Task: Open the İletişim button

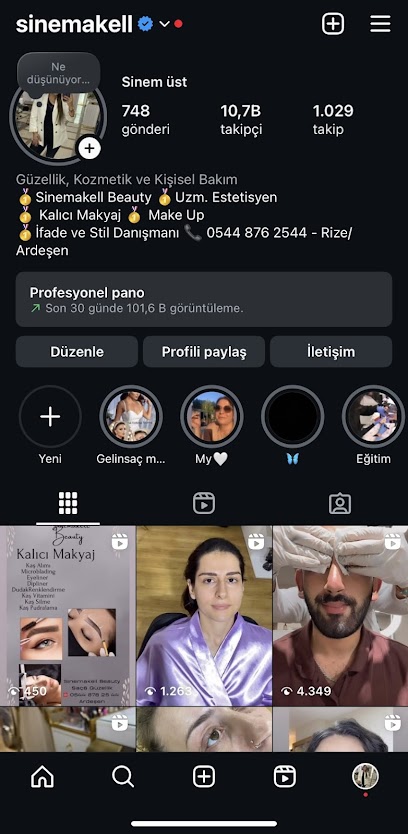Action: click(331, 352)
